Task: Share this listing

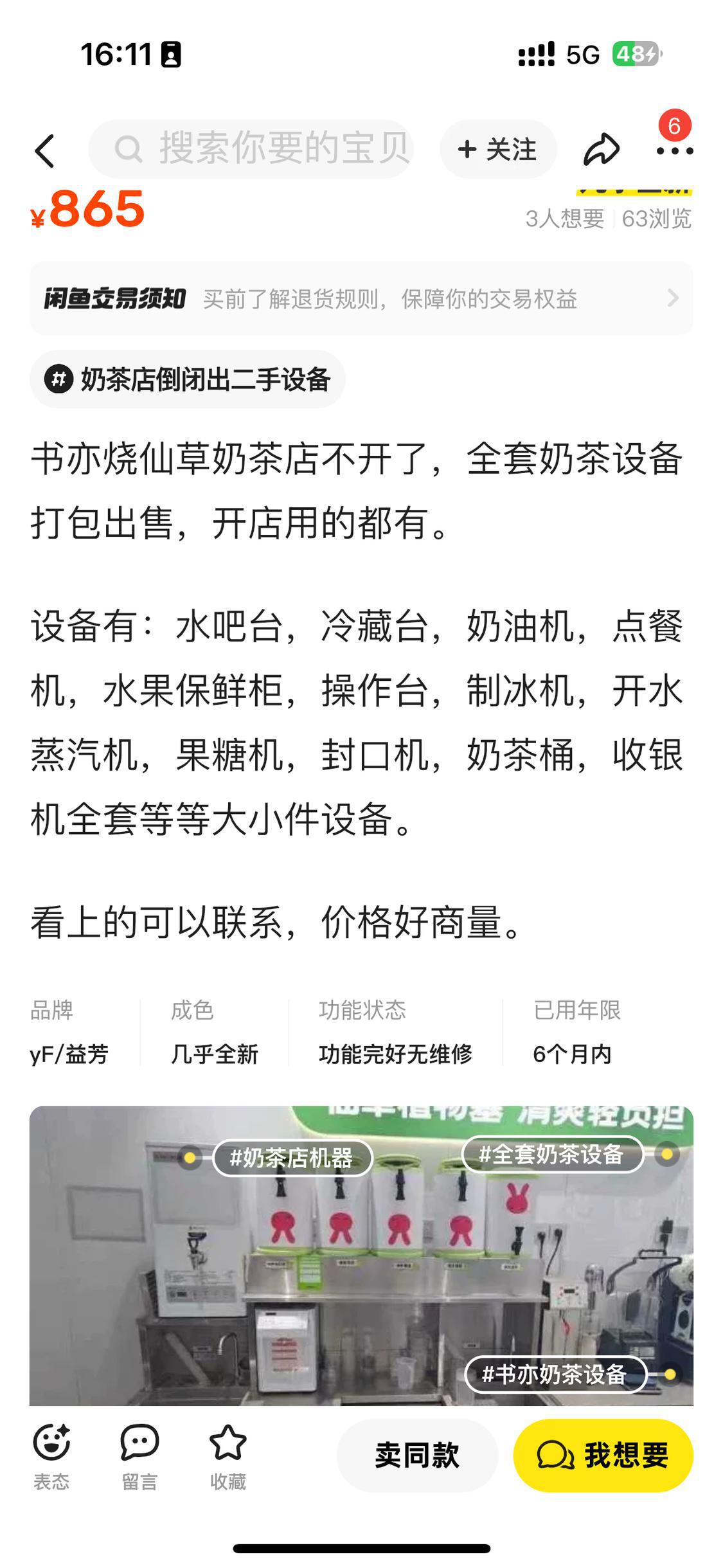Action: click(602, 150)
